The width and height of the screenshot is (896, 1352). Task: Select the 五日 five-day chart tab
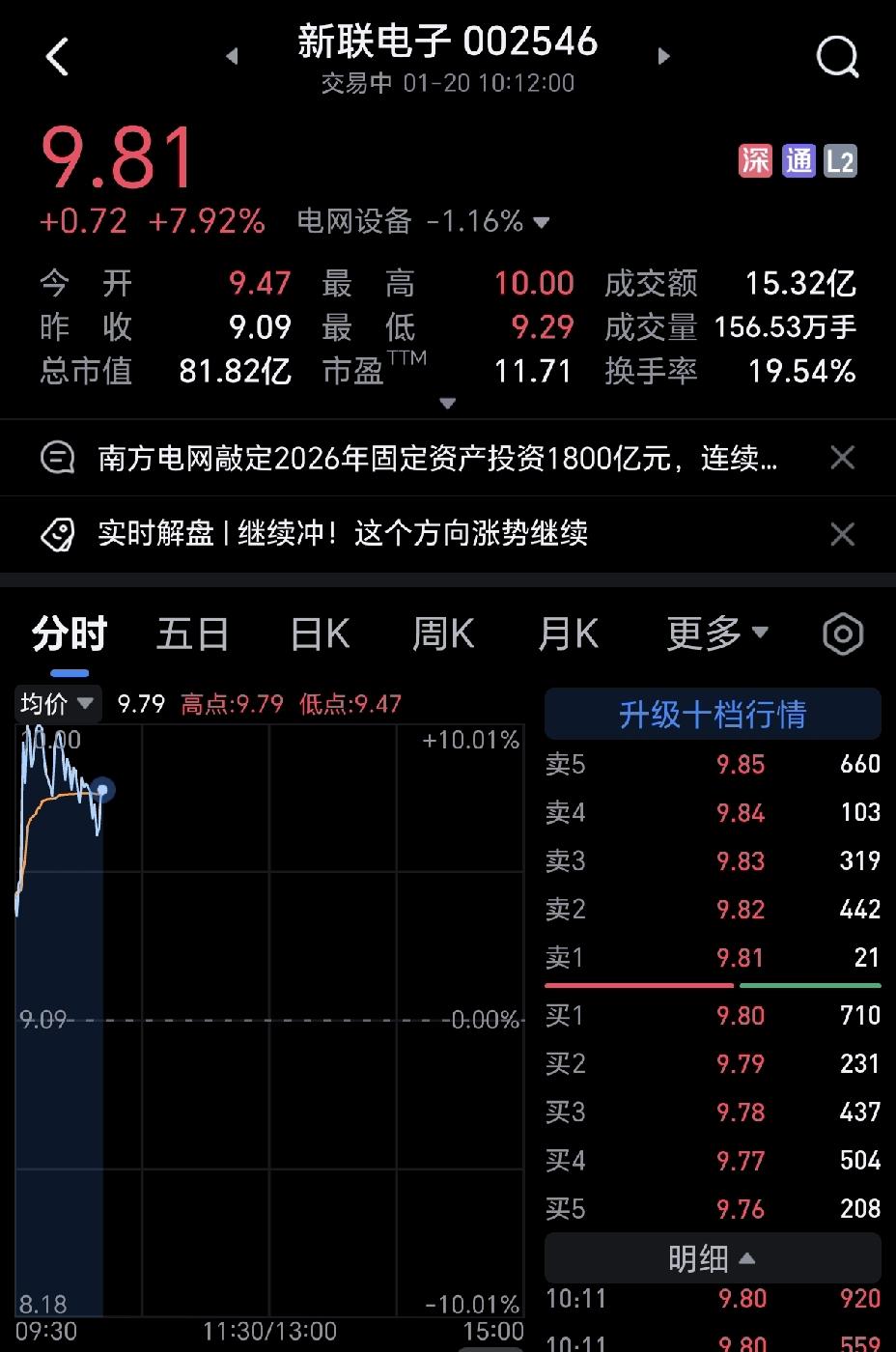pyautogui.click(x=192, y=634)
